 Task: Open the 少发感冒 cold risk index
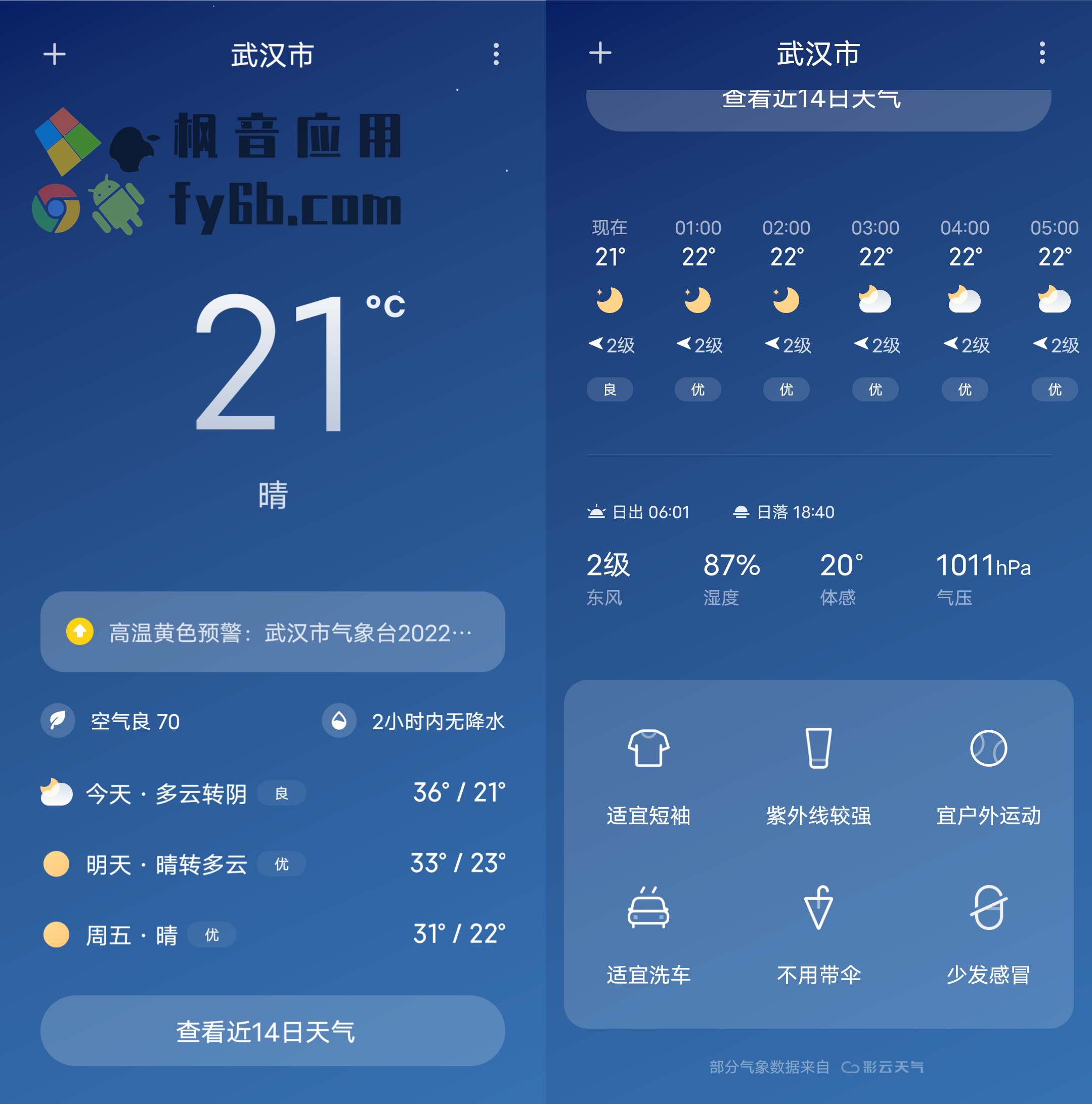[988, 935]
